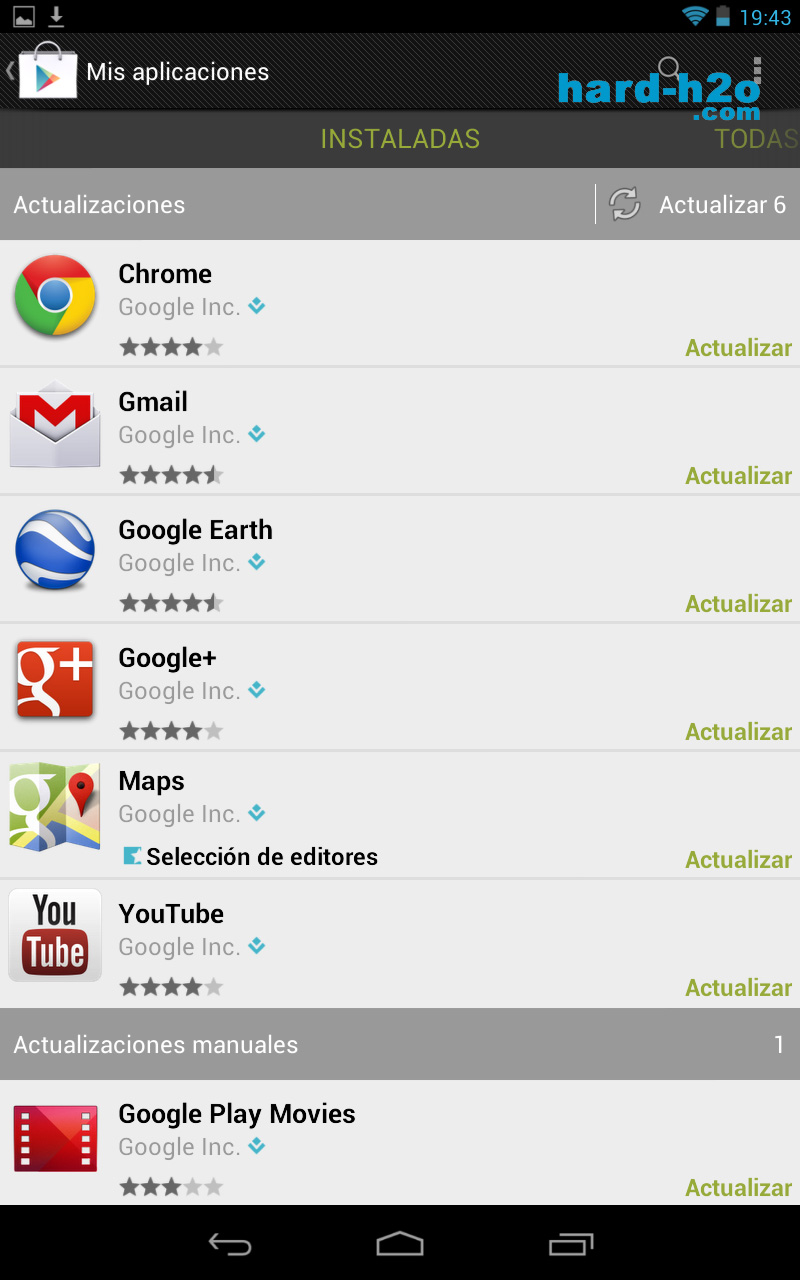The image size is (800, 1280).
Task: Tap the system home button
Action: 400,1244
